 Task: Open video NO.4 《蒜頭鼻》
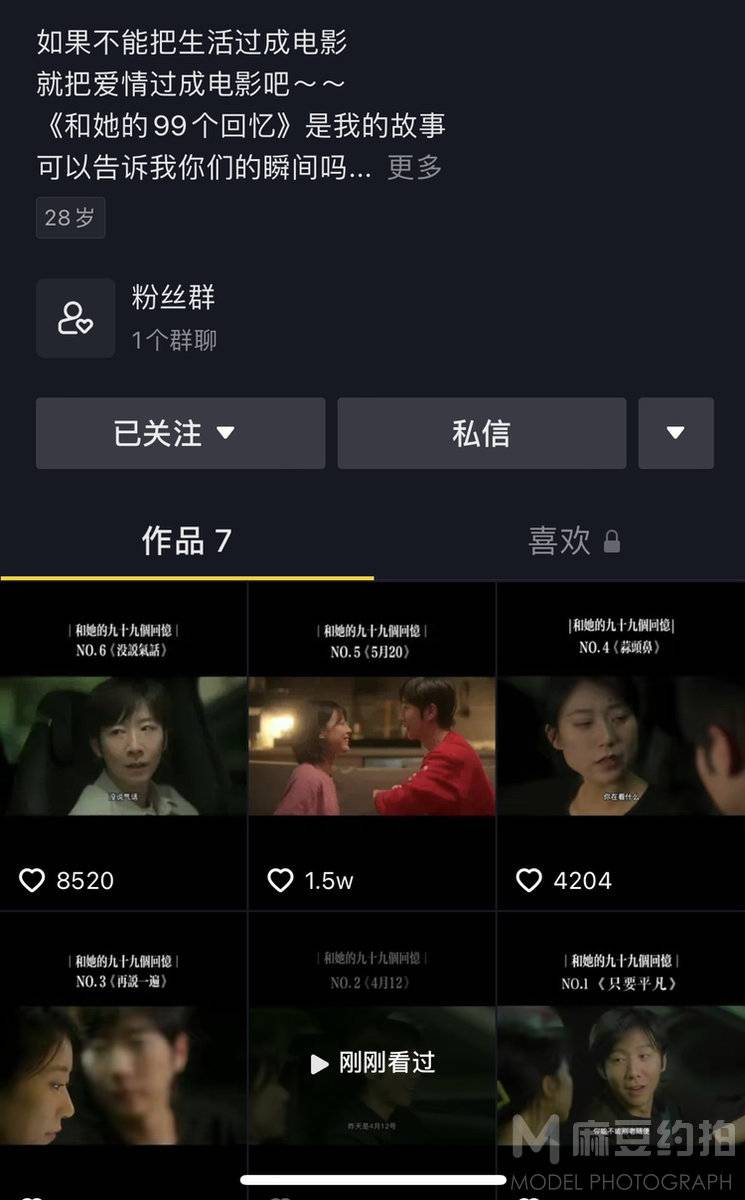click(x=621, y=746)
